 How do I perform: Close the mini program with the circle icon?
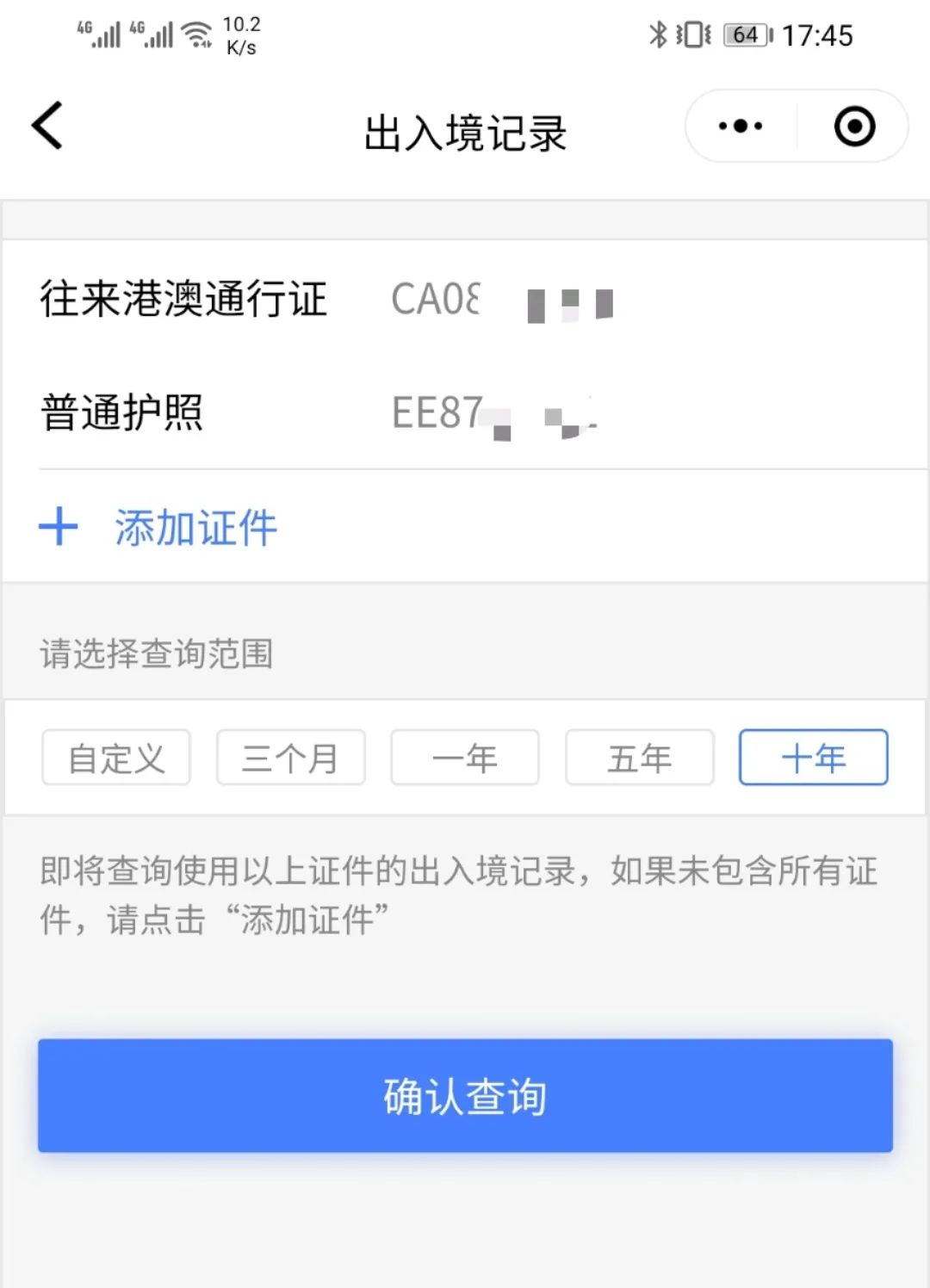(x=854, y=127)
